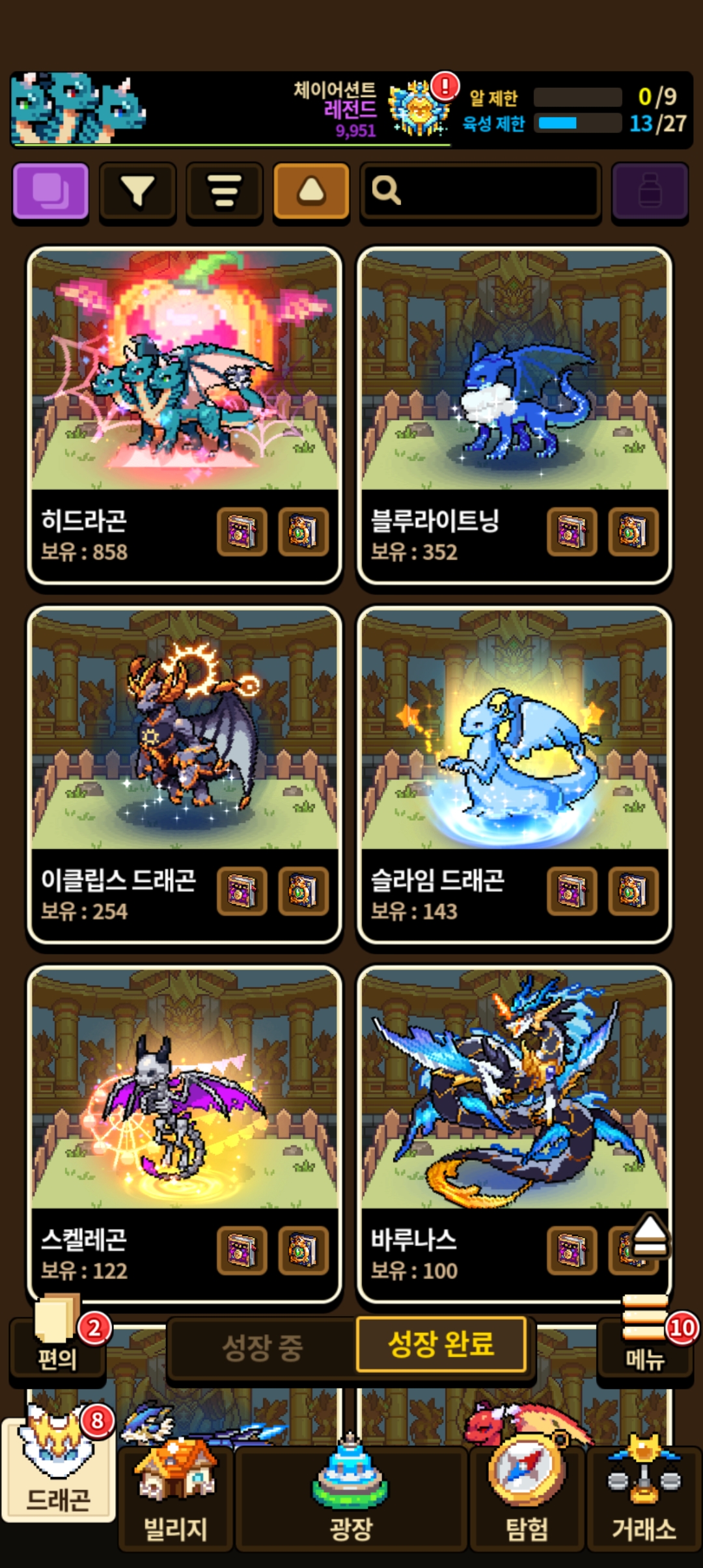Image resolution: width=703 pixels, height=1568 pixels.
Task: Open the filter funnel button
Action: pos(137,191)
